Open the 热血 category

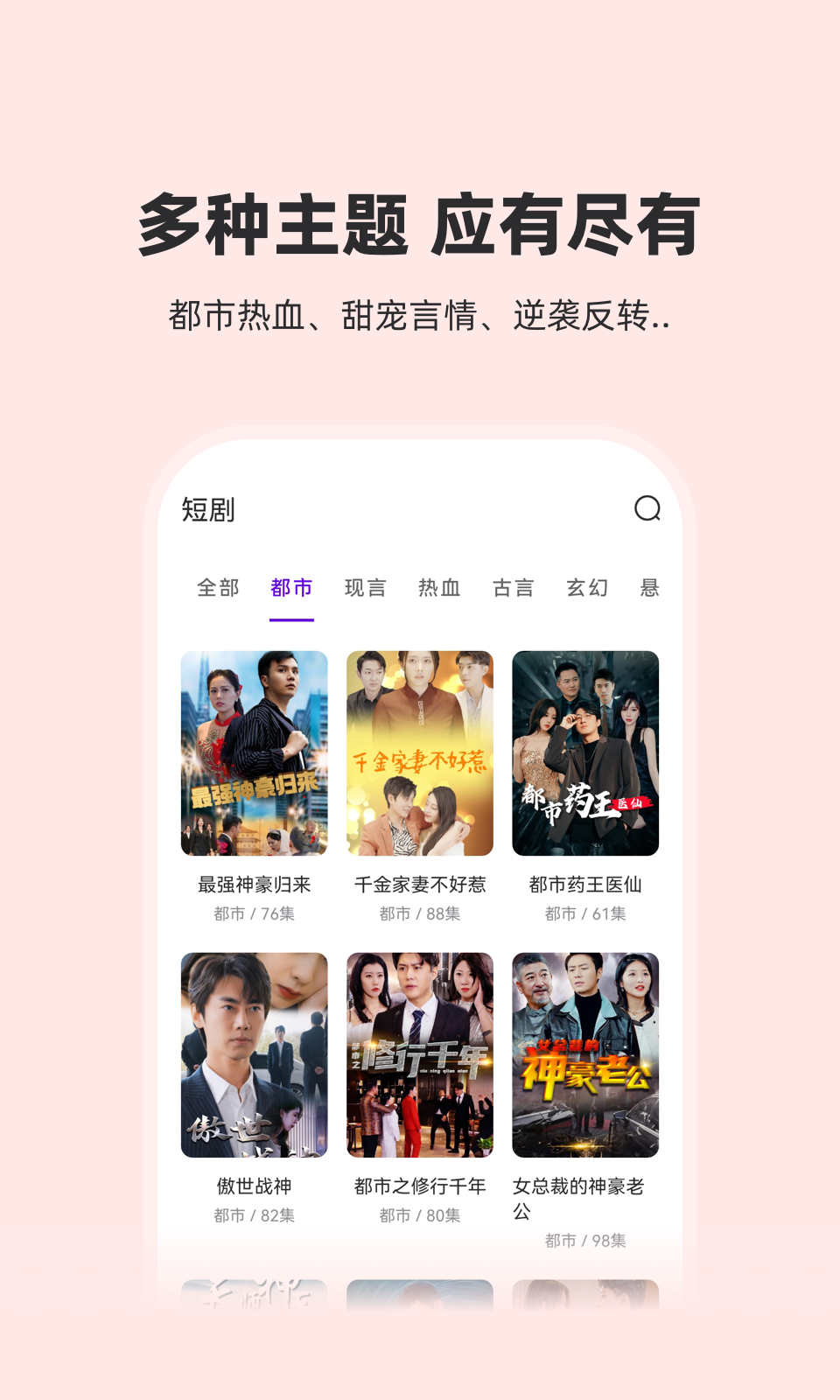click(439, 588)
